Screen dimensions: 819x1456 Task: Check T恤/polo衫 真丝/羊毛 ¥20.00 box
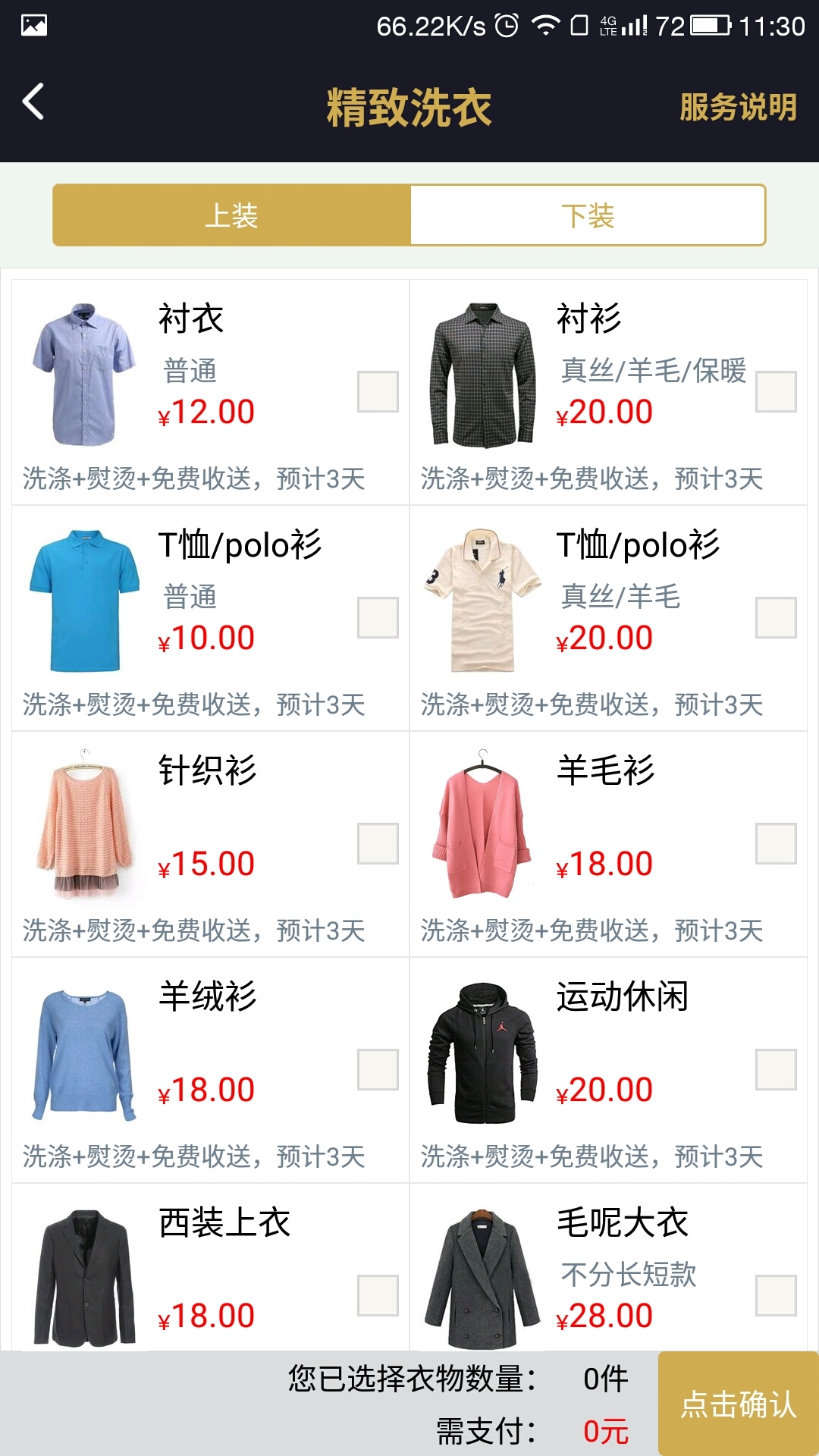coord(776,617)
